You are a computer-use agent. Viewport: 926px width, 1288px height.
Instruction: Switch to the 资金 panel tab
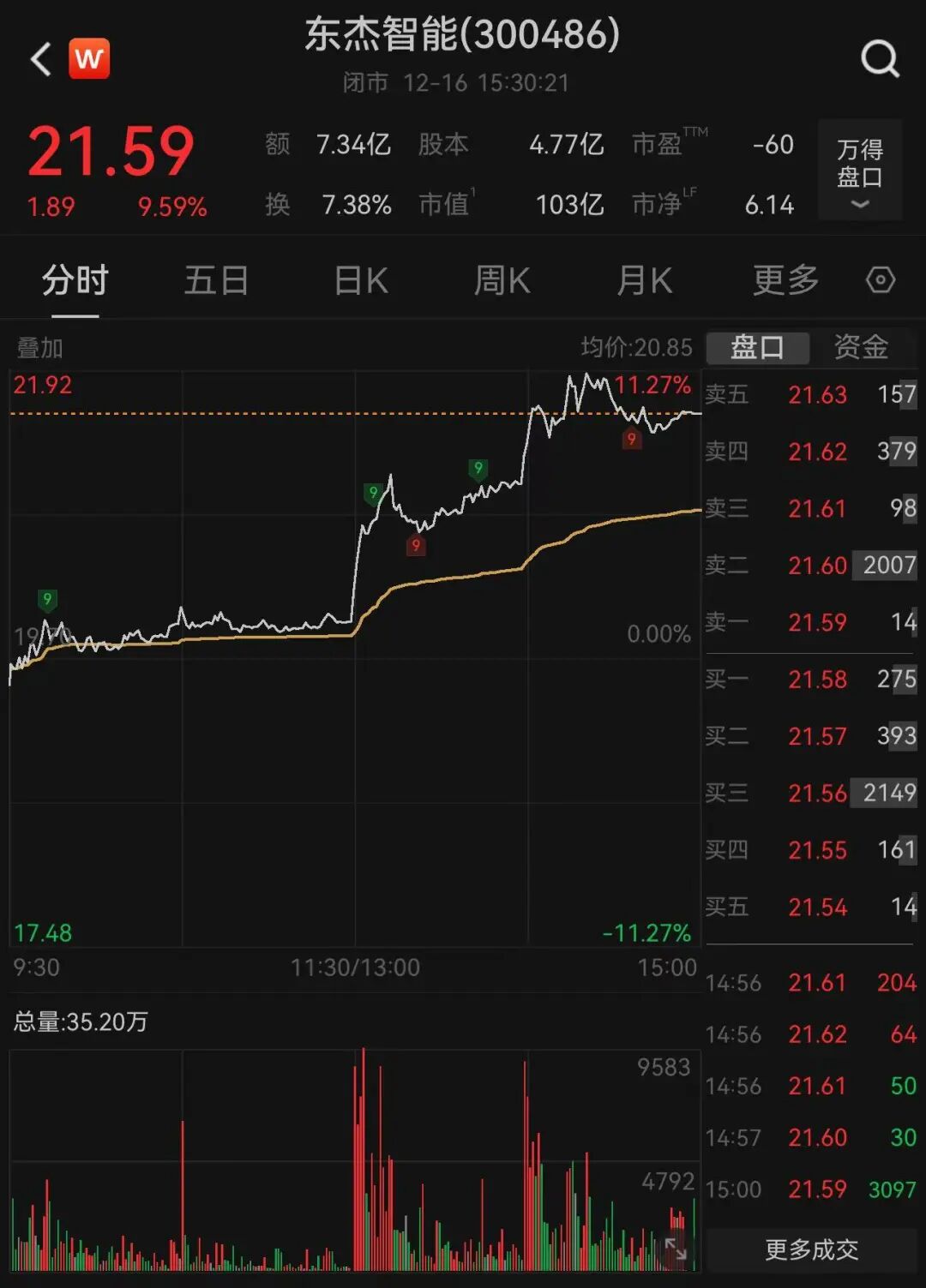(860, 347)
